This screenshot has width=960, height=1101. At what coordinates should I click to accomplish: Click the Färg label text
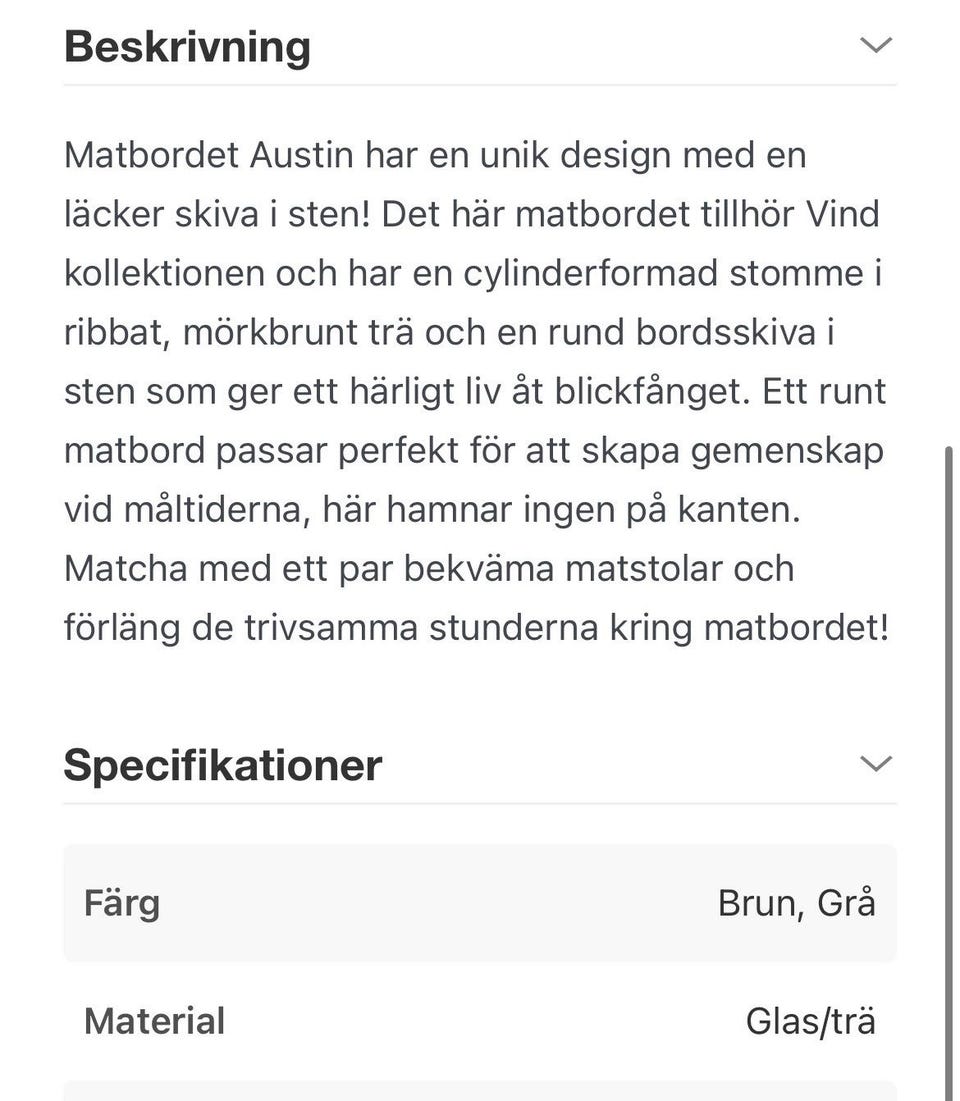coord(122,901)
